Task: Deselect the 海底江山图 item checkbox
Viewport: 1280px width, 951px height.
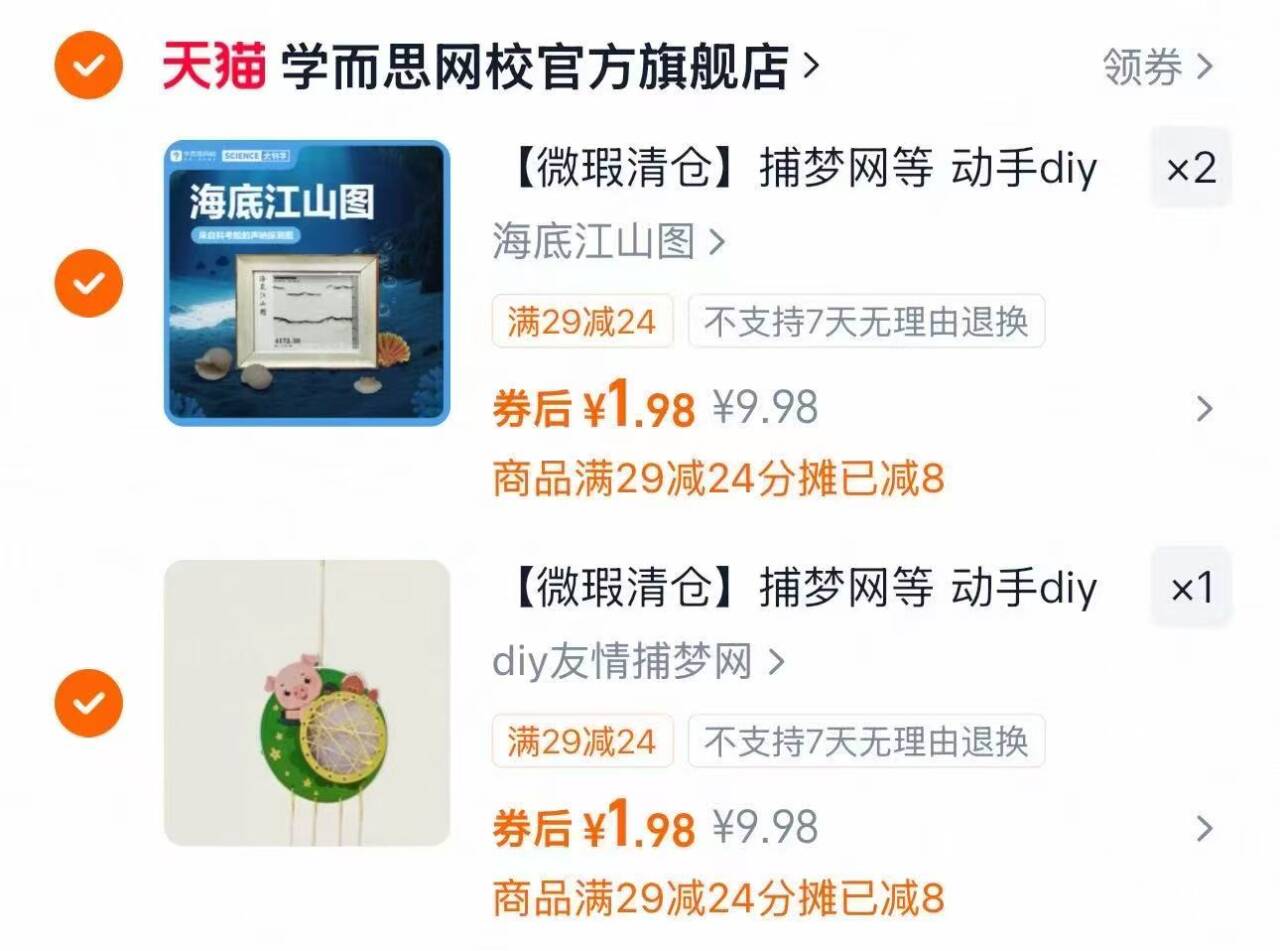Action: 89,283
